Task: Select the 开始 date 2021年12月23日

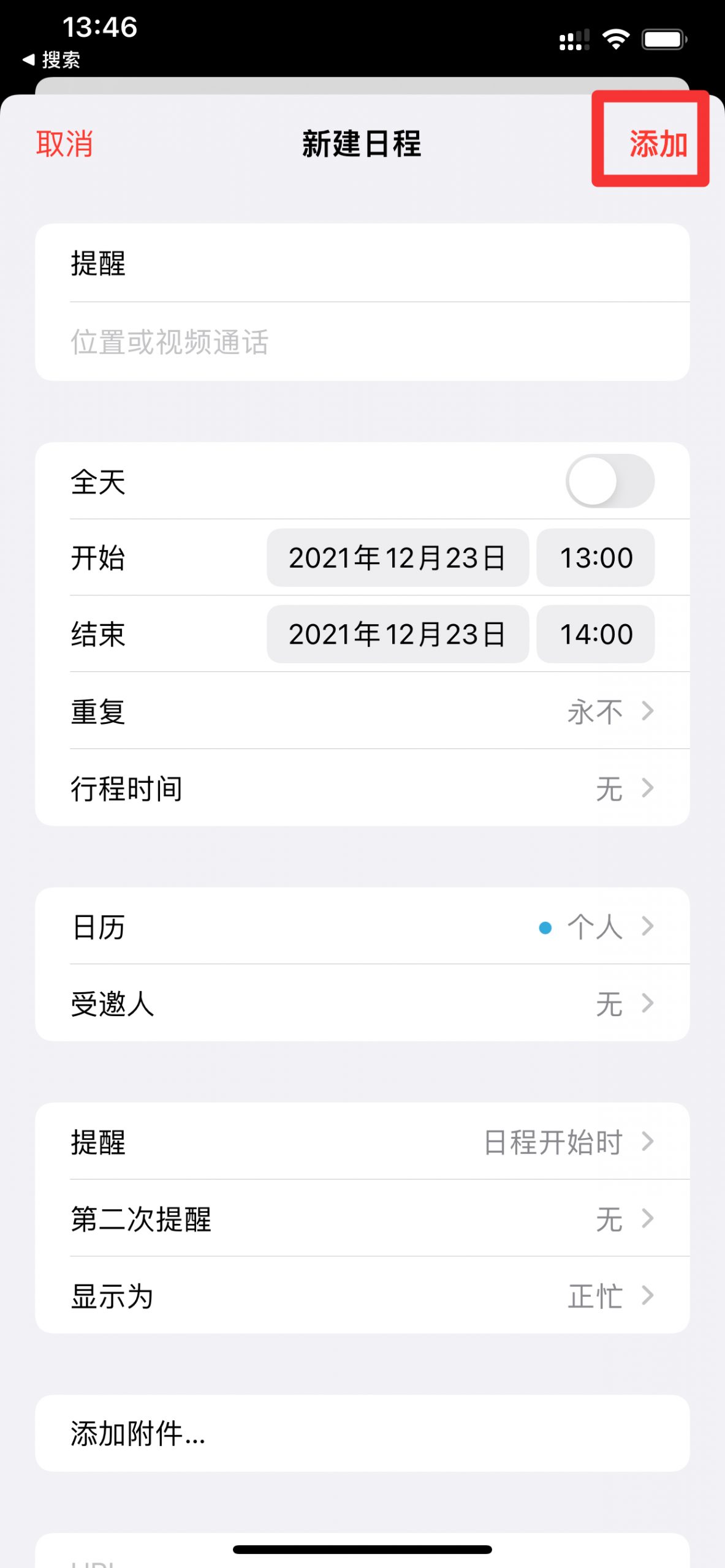Action: point(398,557)
